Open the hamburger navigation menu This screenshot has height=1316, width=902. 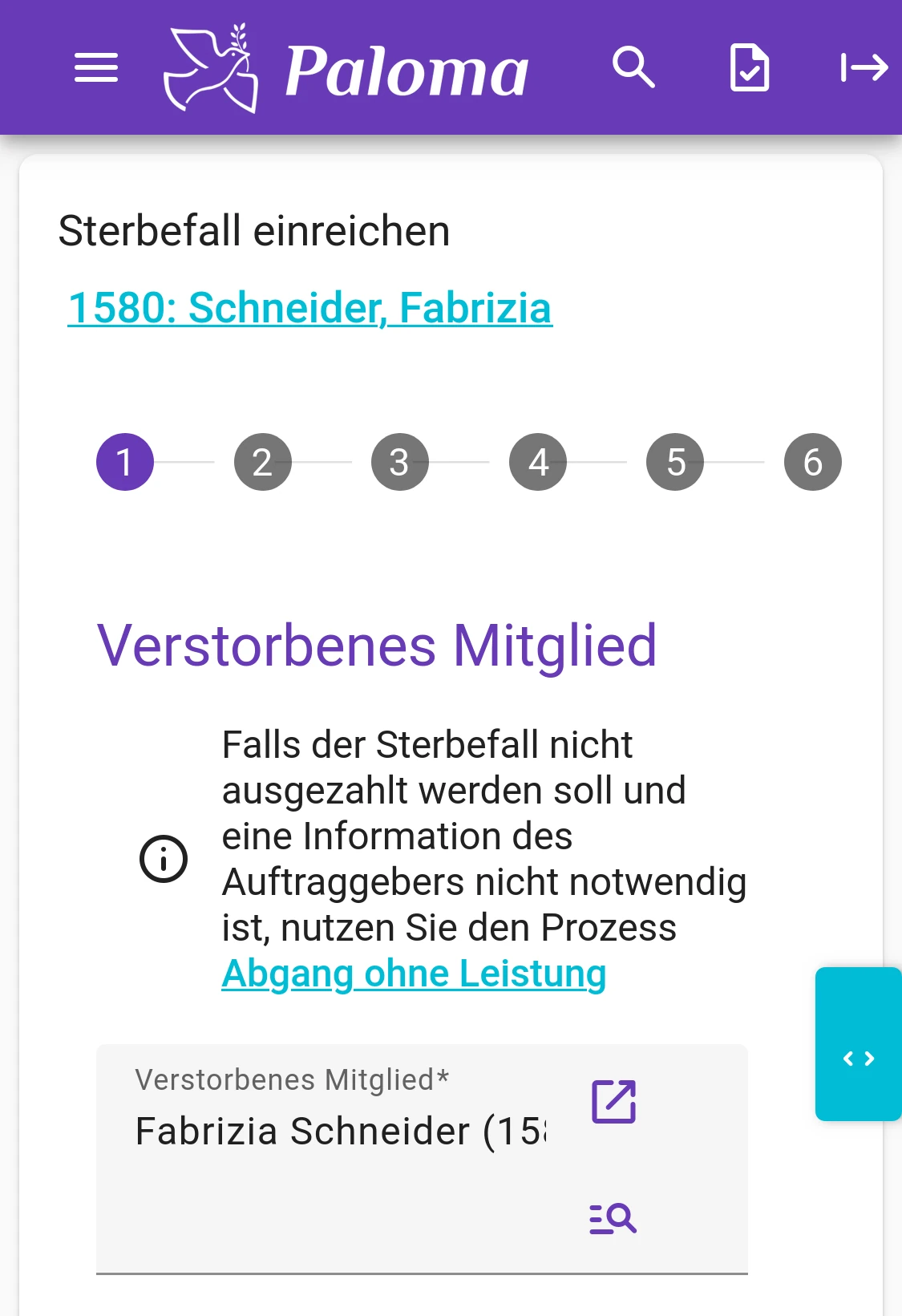[x=96, y=67]
